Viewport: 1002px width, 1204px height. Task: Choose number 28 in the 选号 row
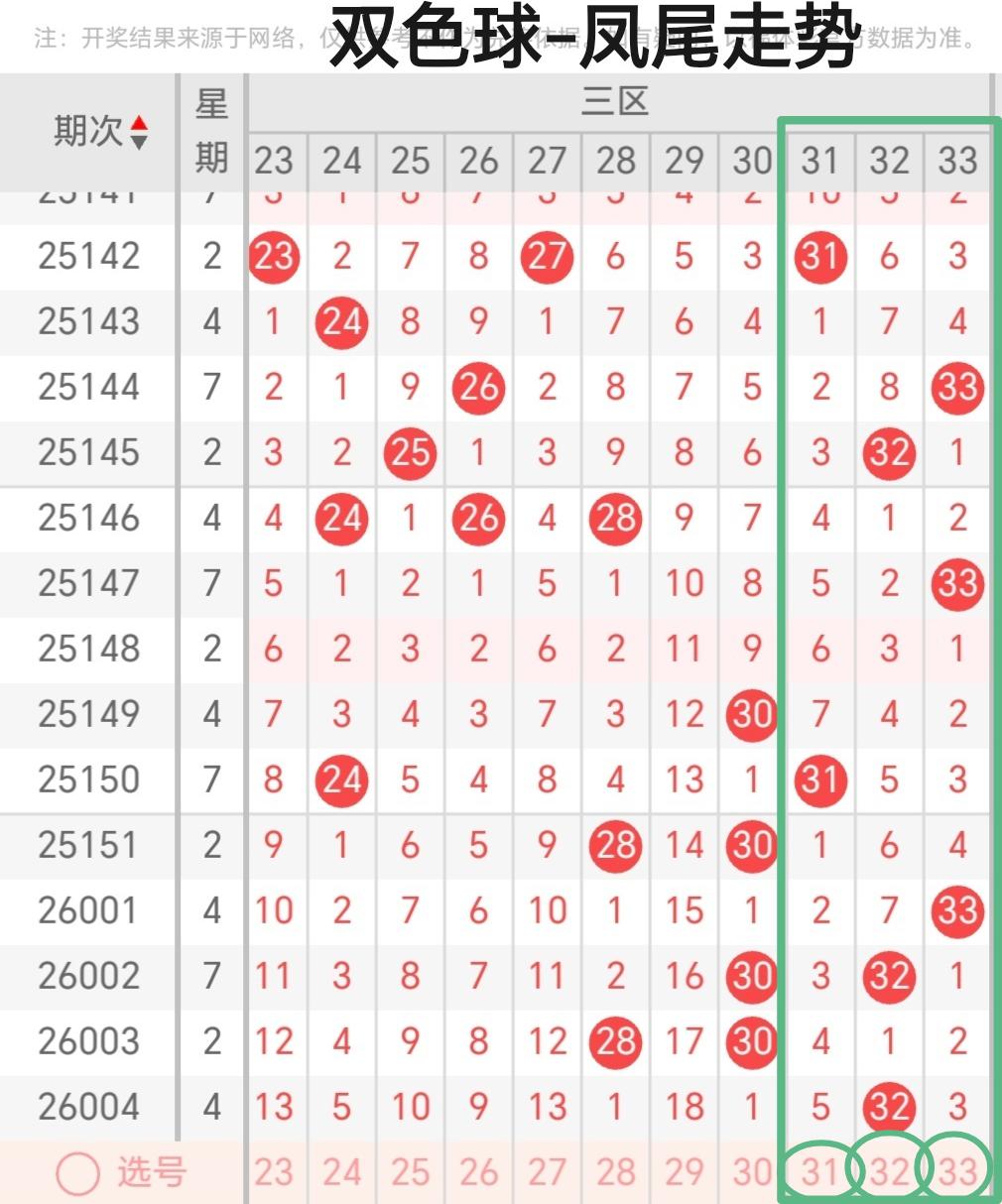615,1173
